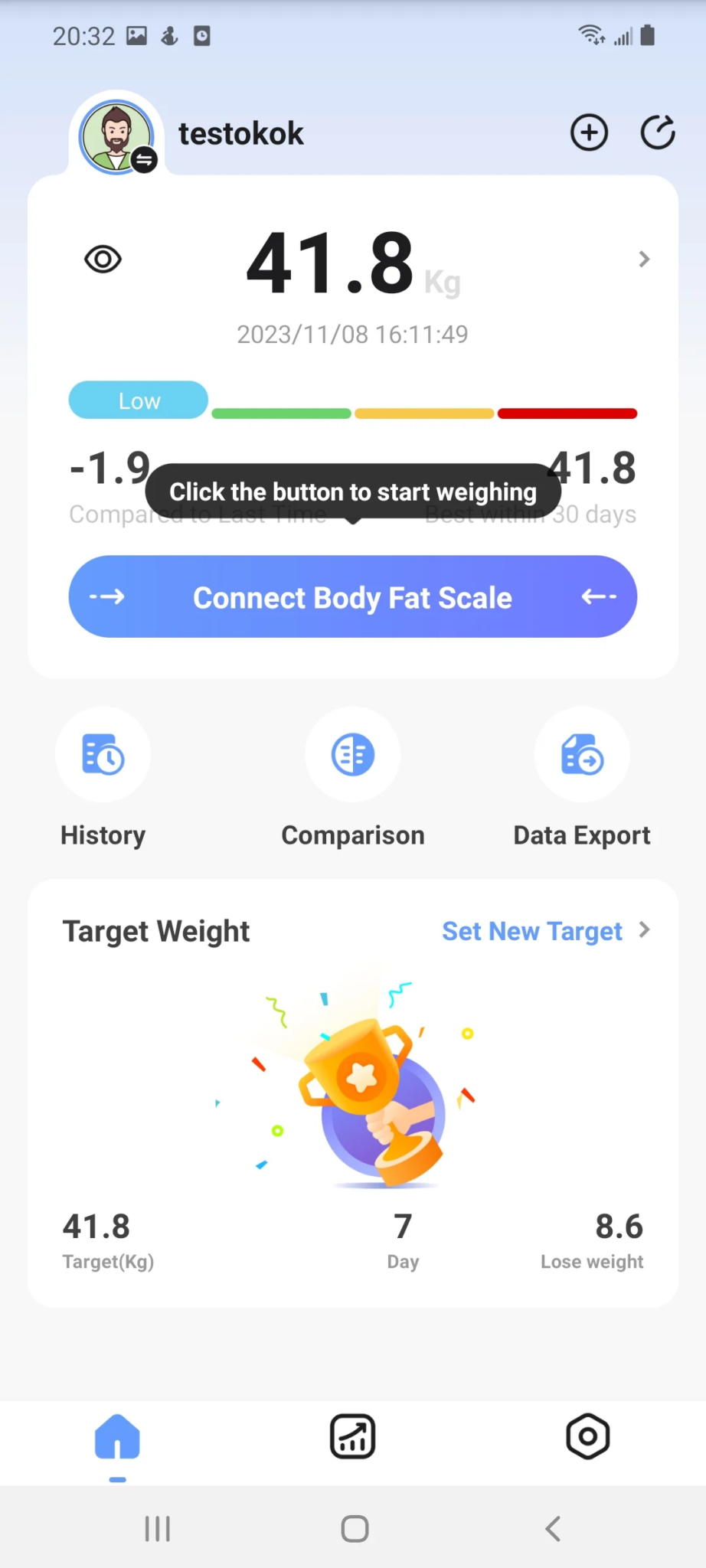
Task: Select the Home tab in bottom navigation
Action: pos(117,1438)
